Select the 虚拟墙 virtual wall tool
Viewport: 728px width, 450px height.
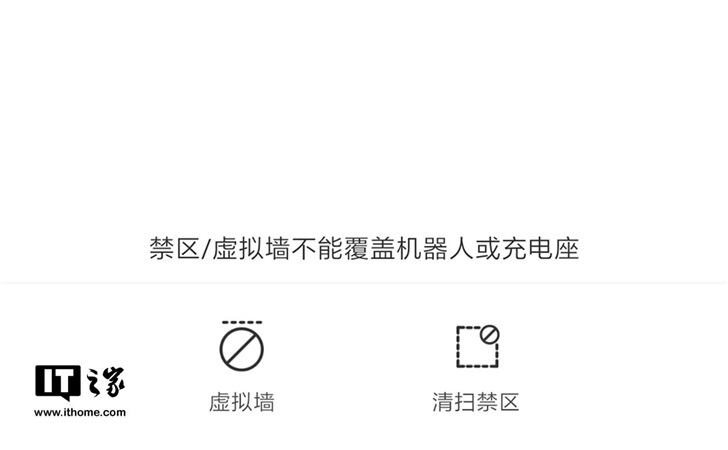(241, 366)
